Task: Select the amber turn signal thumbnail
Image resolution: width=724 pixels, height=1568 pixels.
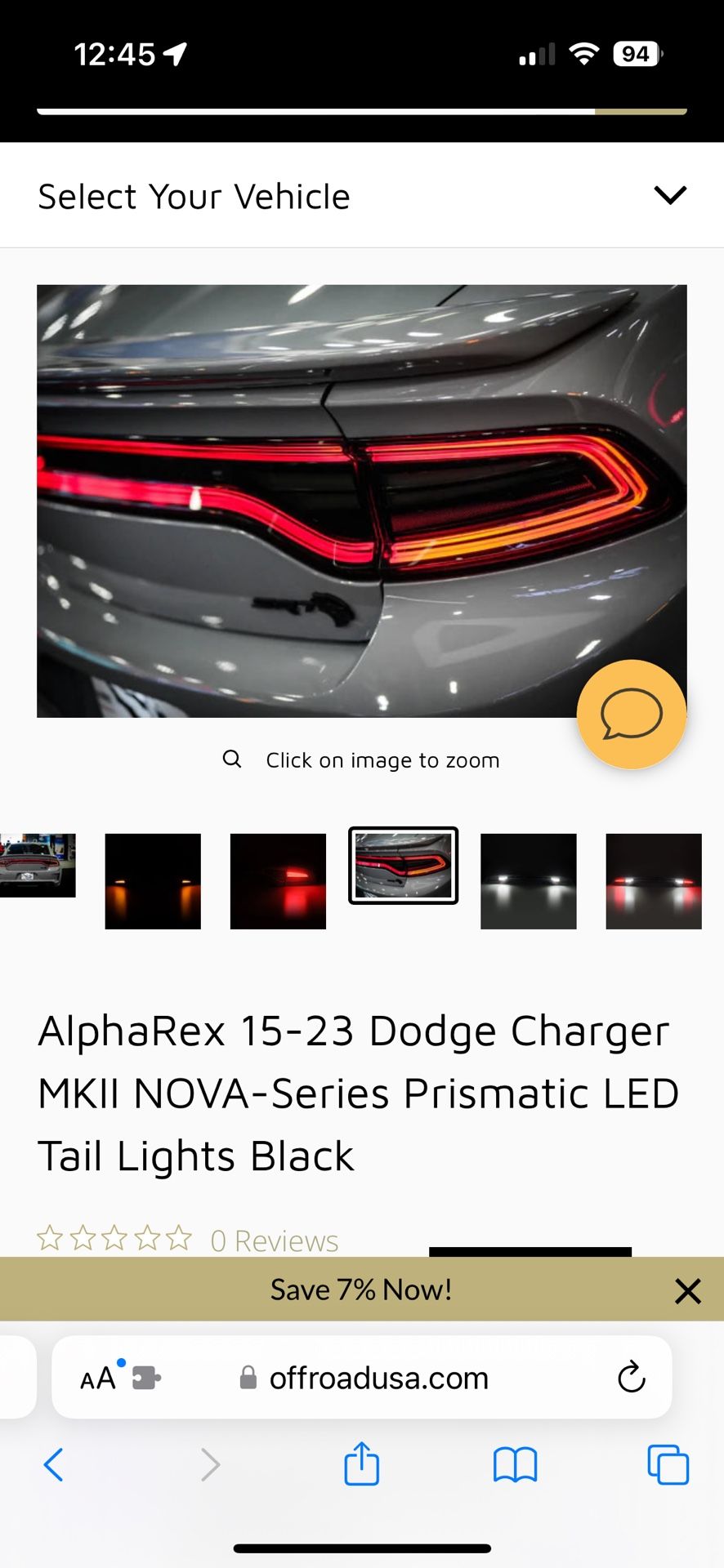Action: [153, 881]
